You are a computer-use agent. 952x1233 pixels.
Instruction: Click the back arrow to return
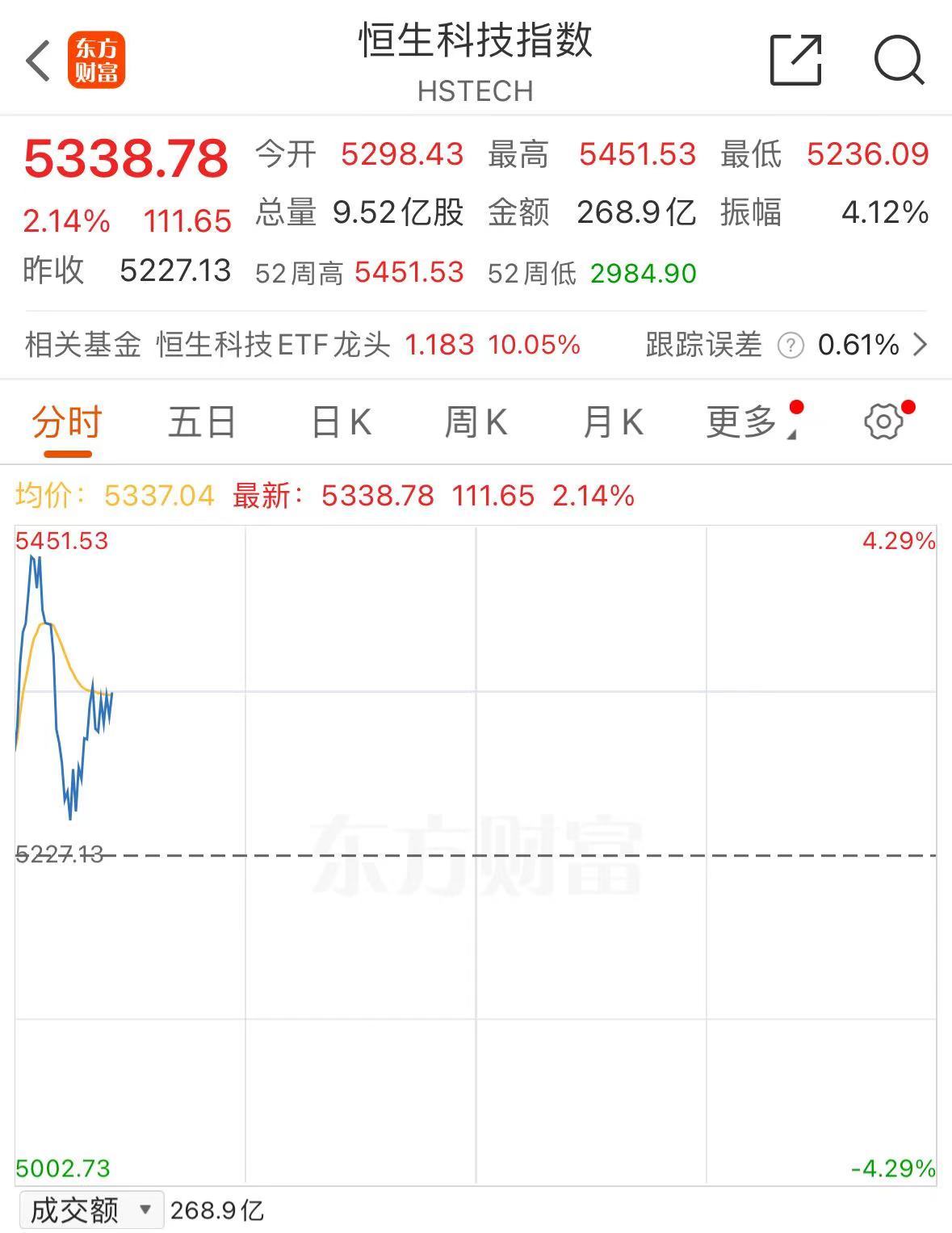pyautogui.click(x=38, y=61)
